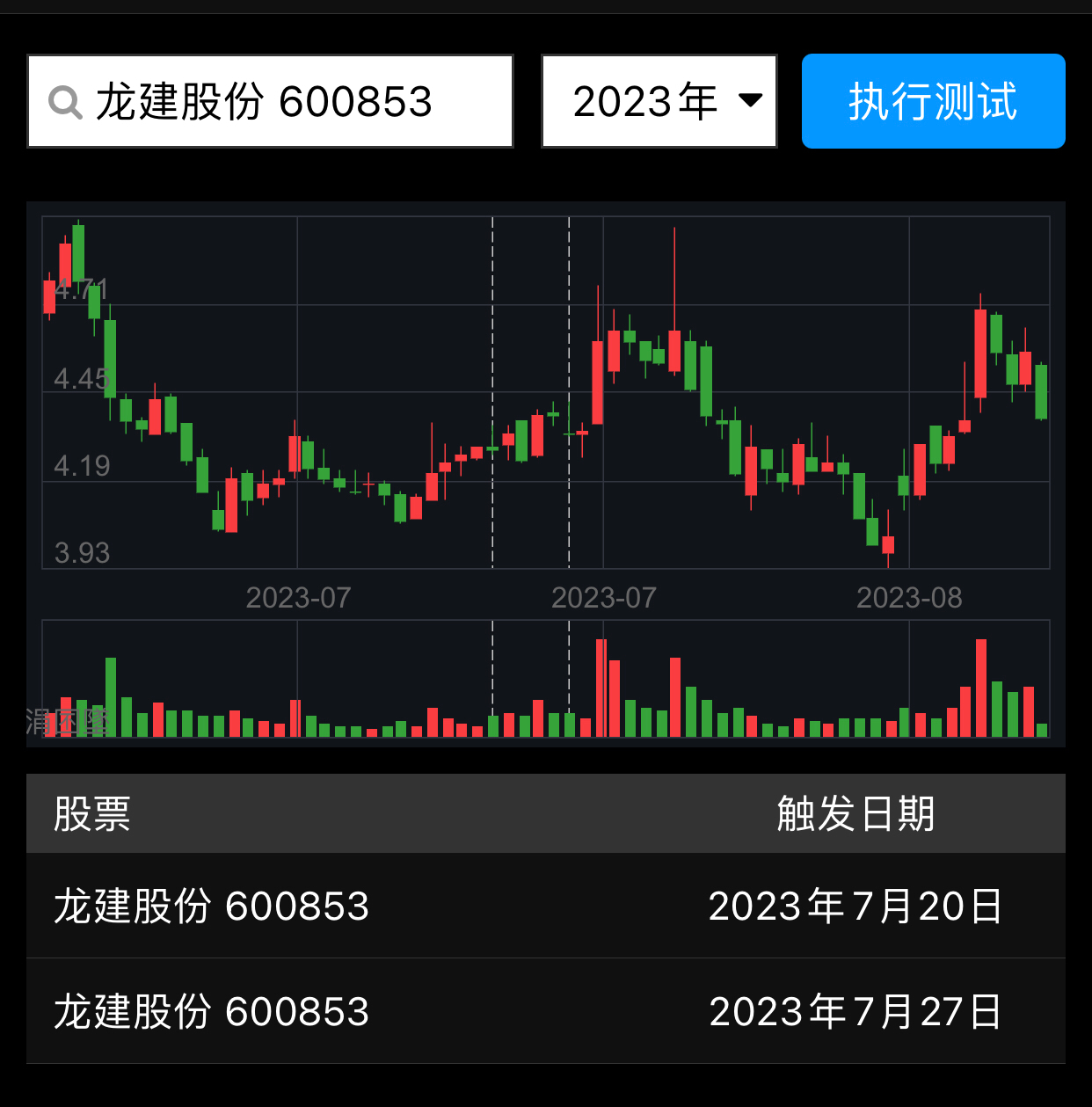
Task: Open the result row dated 2023年7月20日
Action: coord(545,906)
